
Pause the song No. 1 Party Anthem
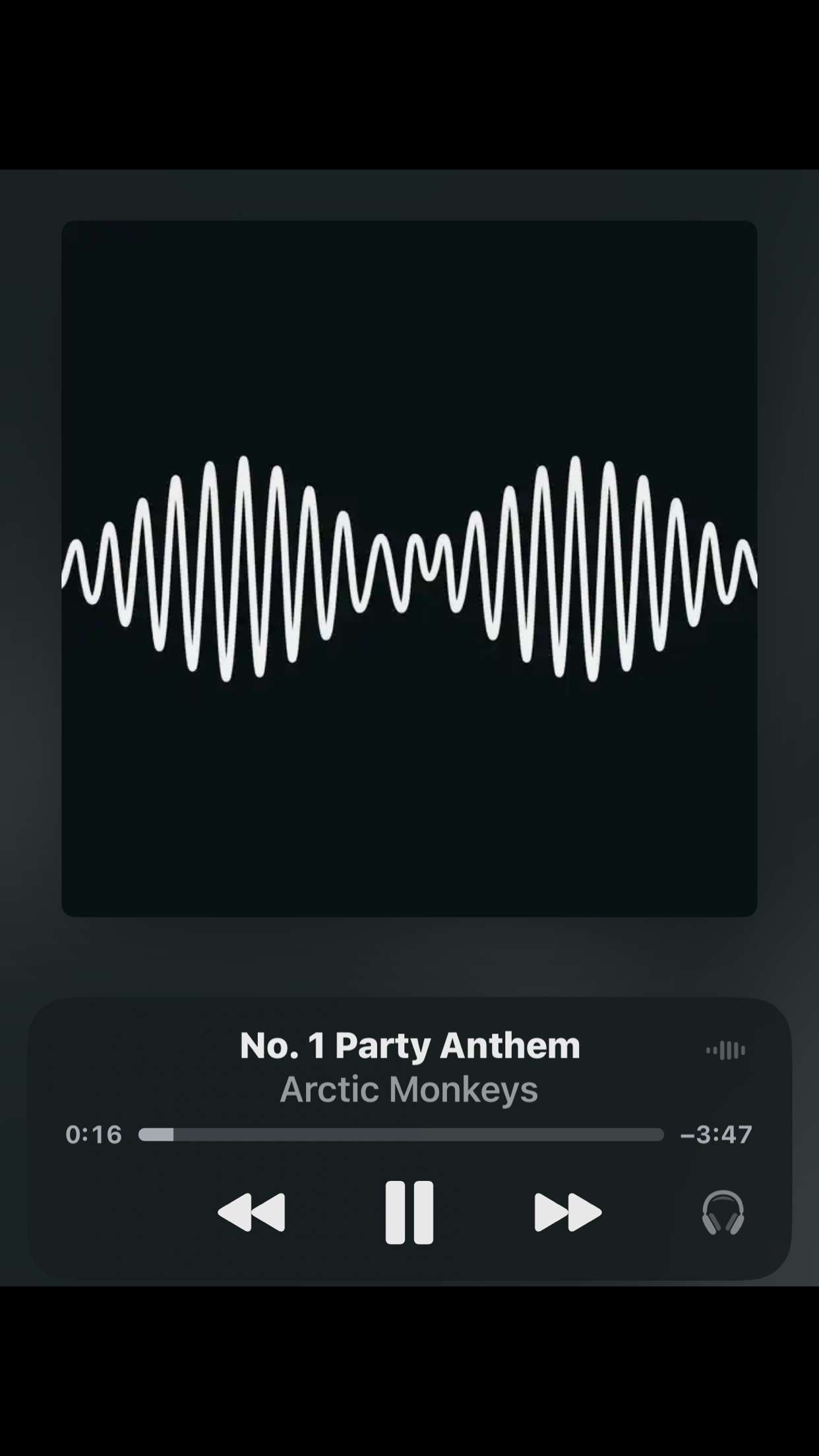(x=409, y=1212)
